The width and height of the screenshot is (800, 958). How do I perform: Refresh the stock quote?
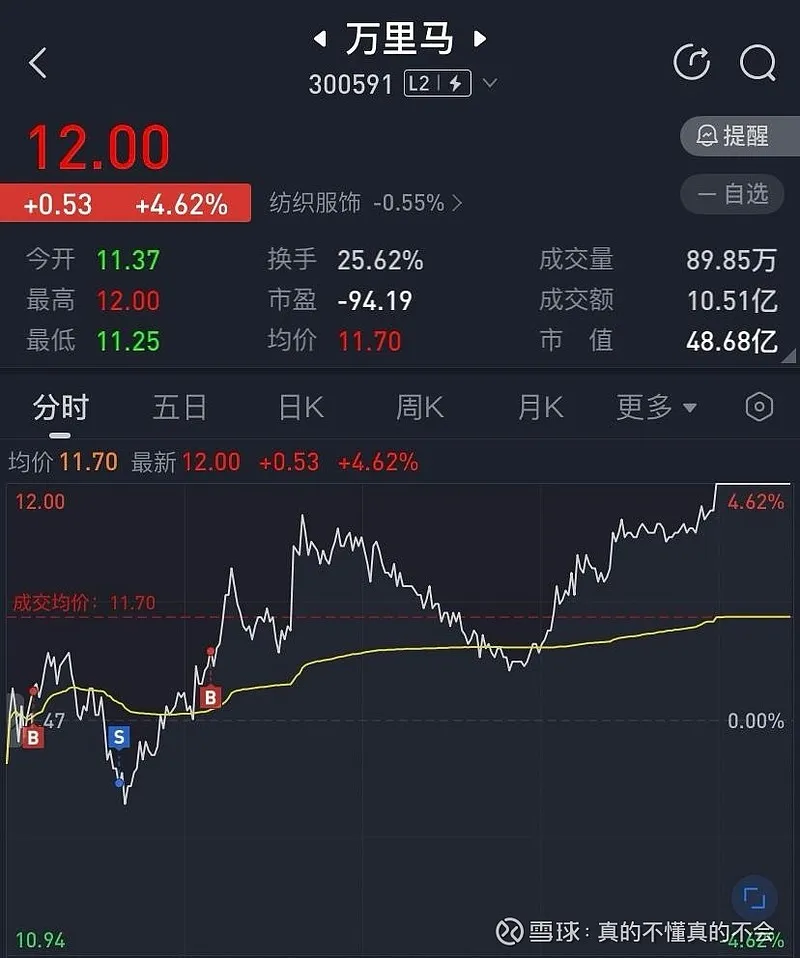point(692,63)
